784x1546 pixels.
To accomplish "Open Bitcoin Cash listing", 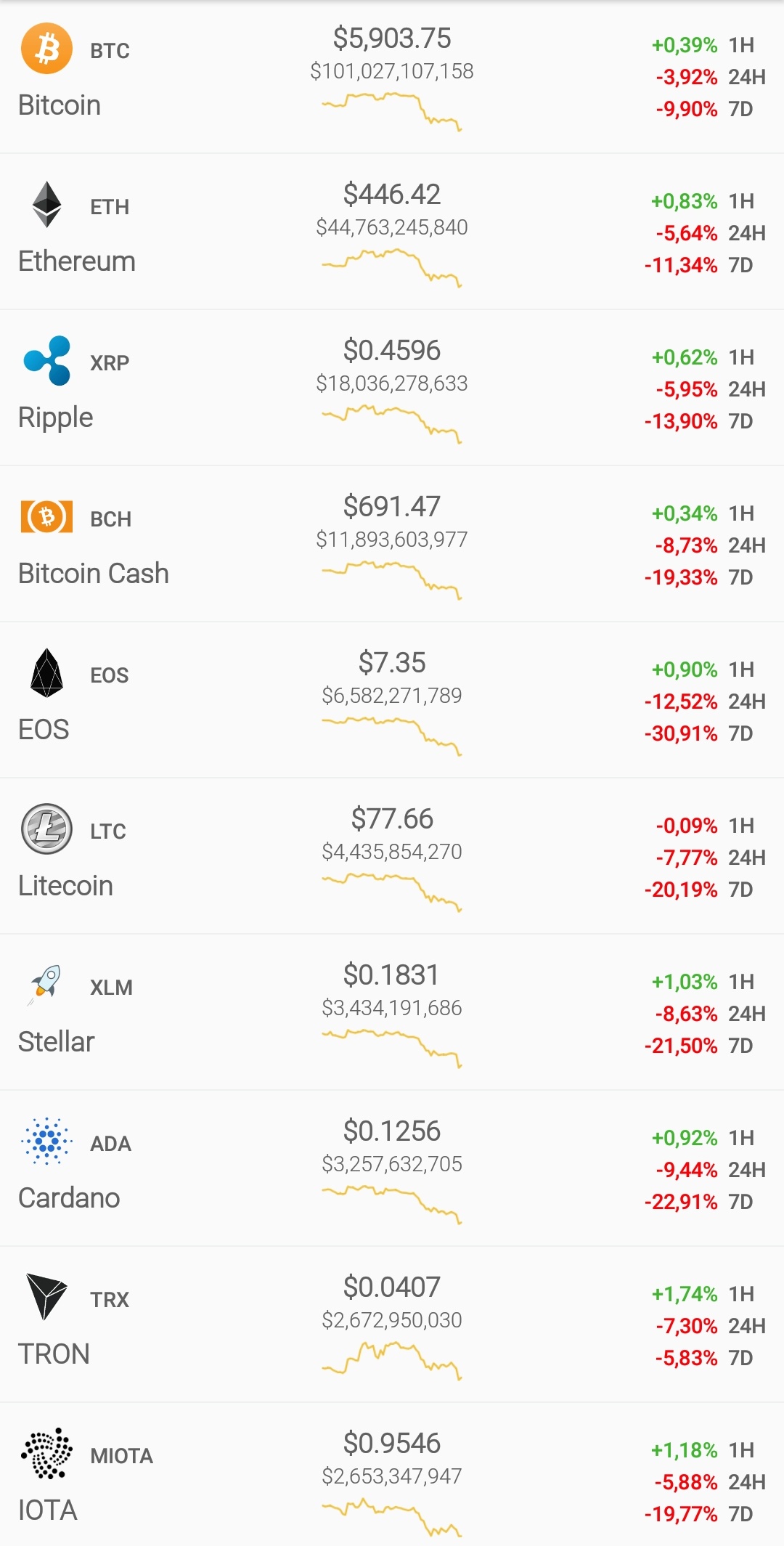I will coord(392,545).
